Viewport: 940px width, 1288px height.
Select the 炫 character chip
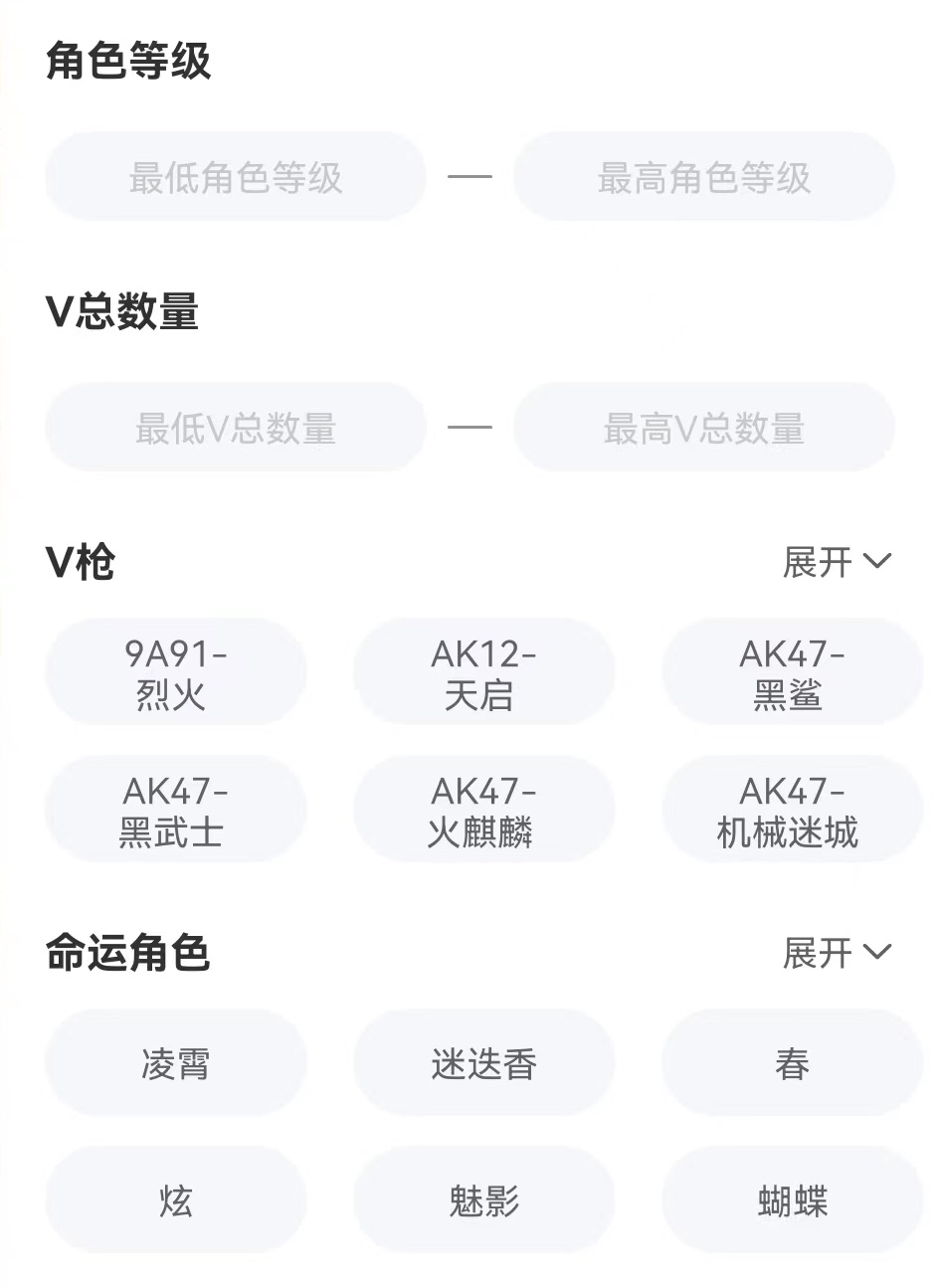(x=175, y=1200)
